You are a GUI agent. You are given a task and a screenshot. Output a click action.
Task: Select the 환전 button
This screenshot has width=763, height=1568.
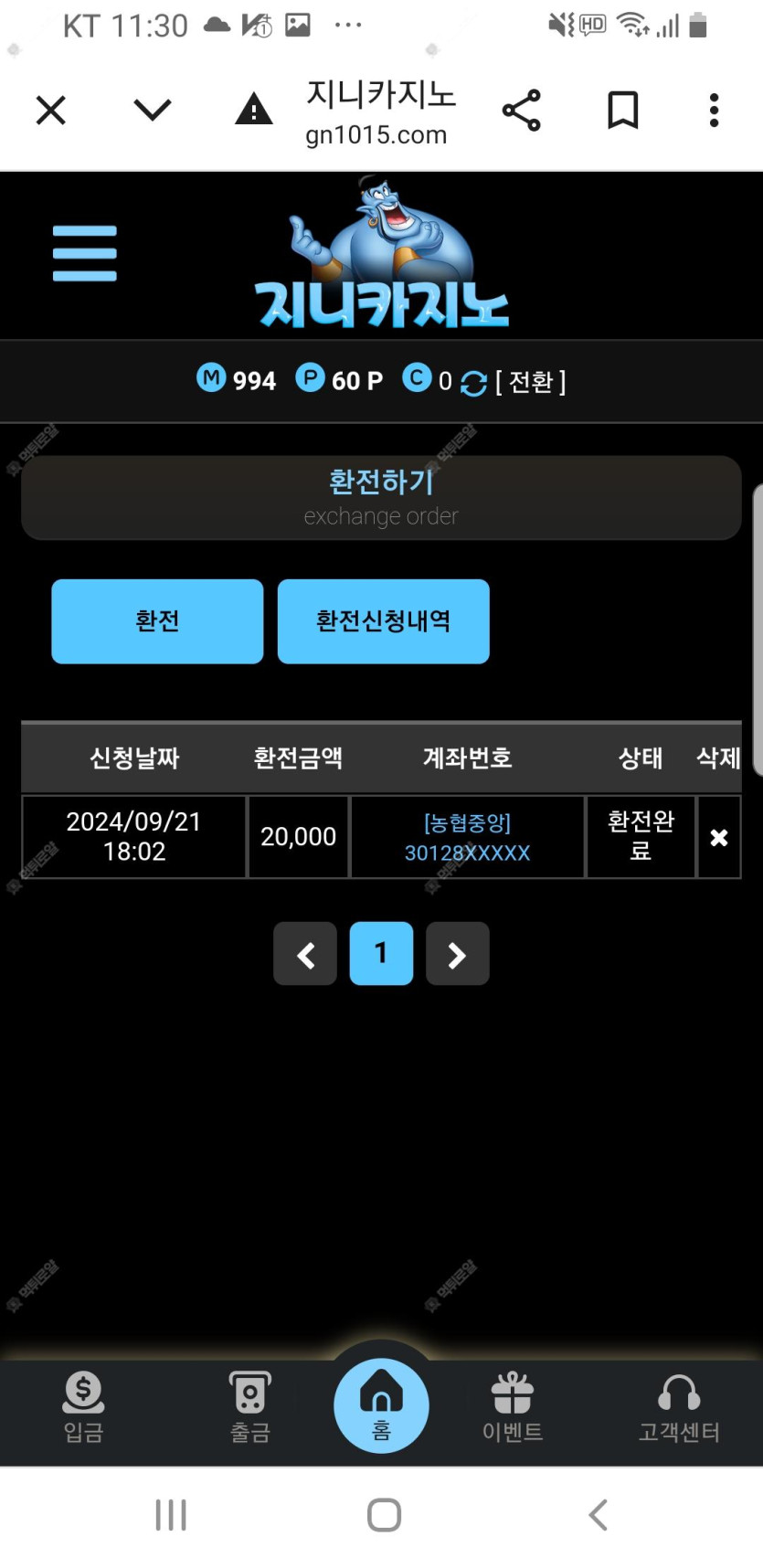pyautogui.click(x=157, y=621)
